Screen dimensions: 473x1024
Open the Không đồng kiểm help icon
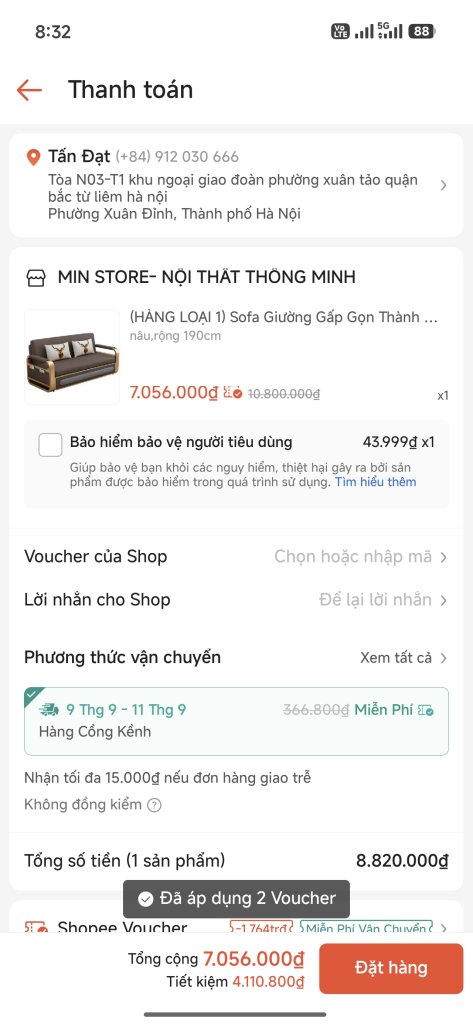pyautogui.click(x=154, y=805)
